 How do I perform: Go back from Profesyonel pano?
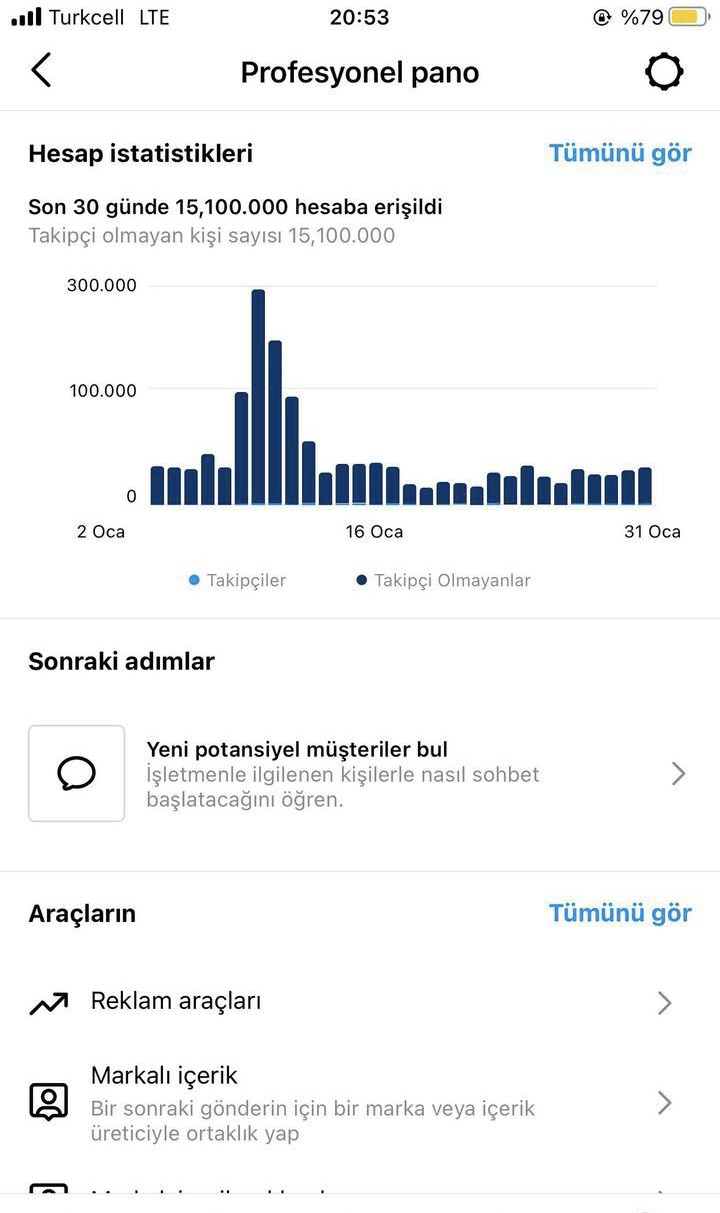click(x=41, y=71)
